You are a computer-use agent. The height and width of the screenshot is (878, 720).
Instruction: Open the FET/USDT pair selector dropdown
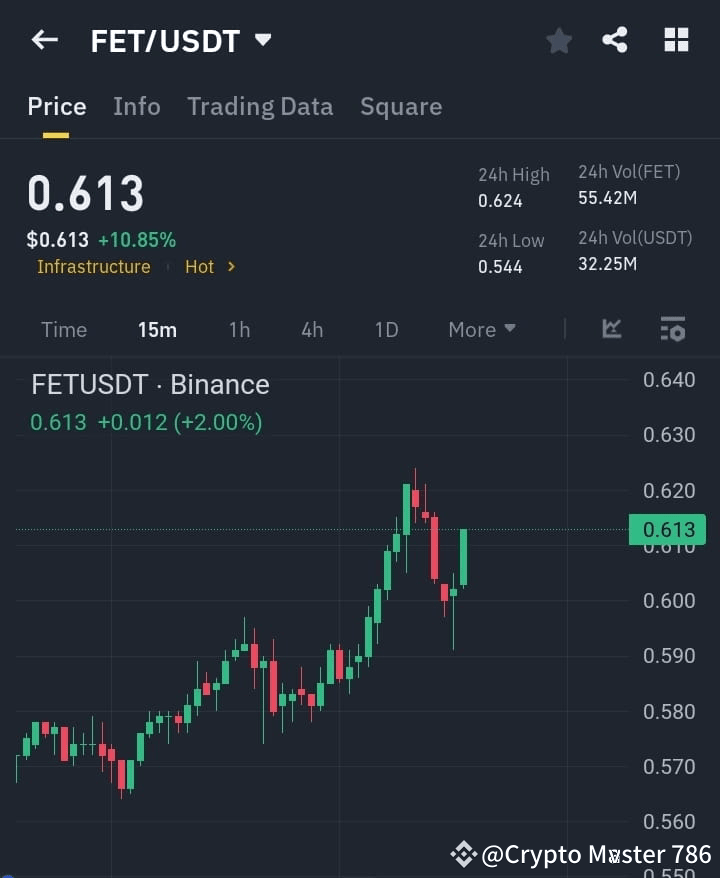262,41
